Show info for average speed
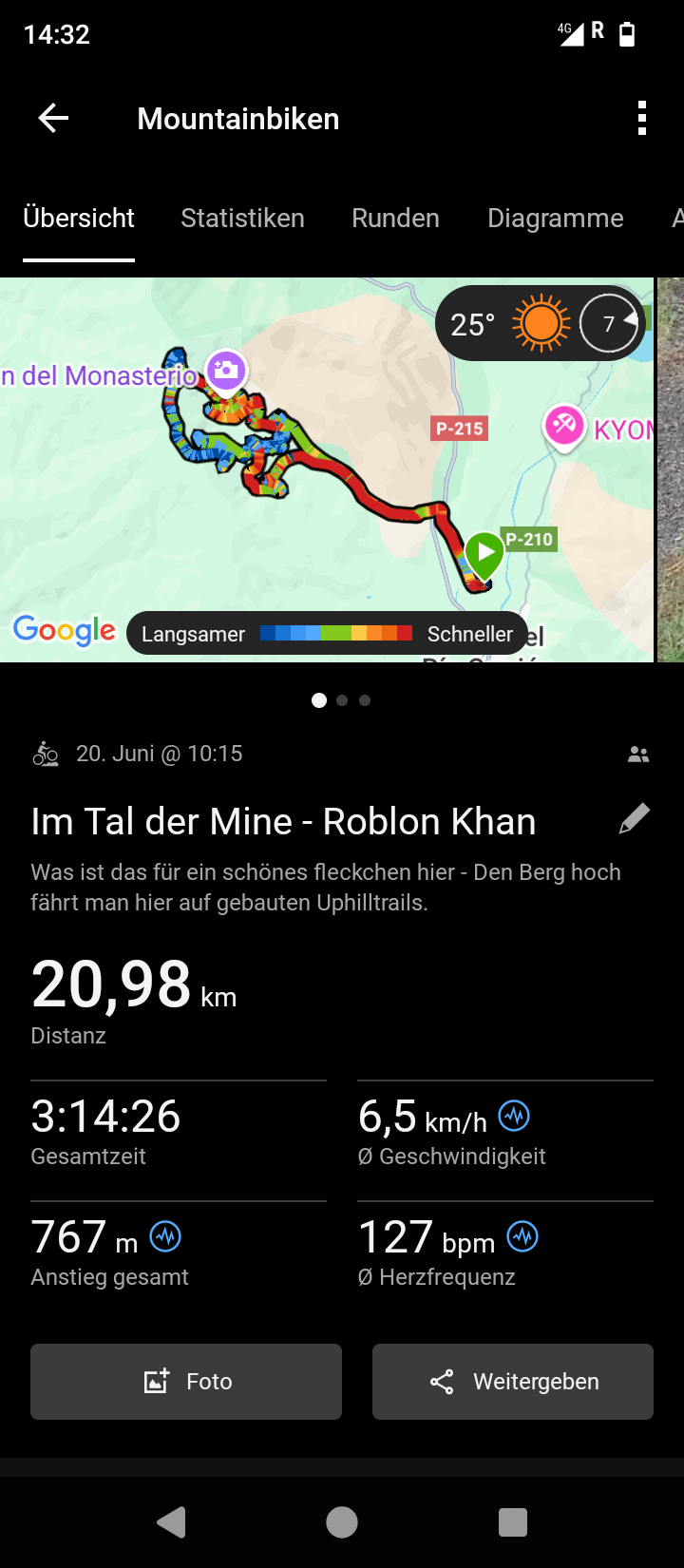The image size is (684, 1568). [x=514, y=1116]
